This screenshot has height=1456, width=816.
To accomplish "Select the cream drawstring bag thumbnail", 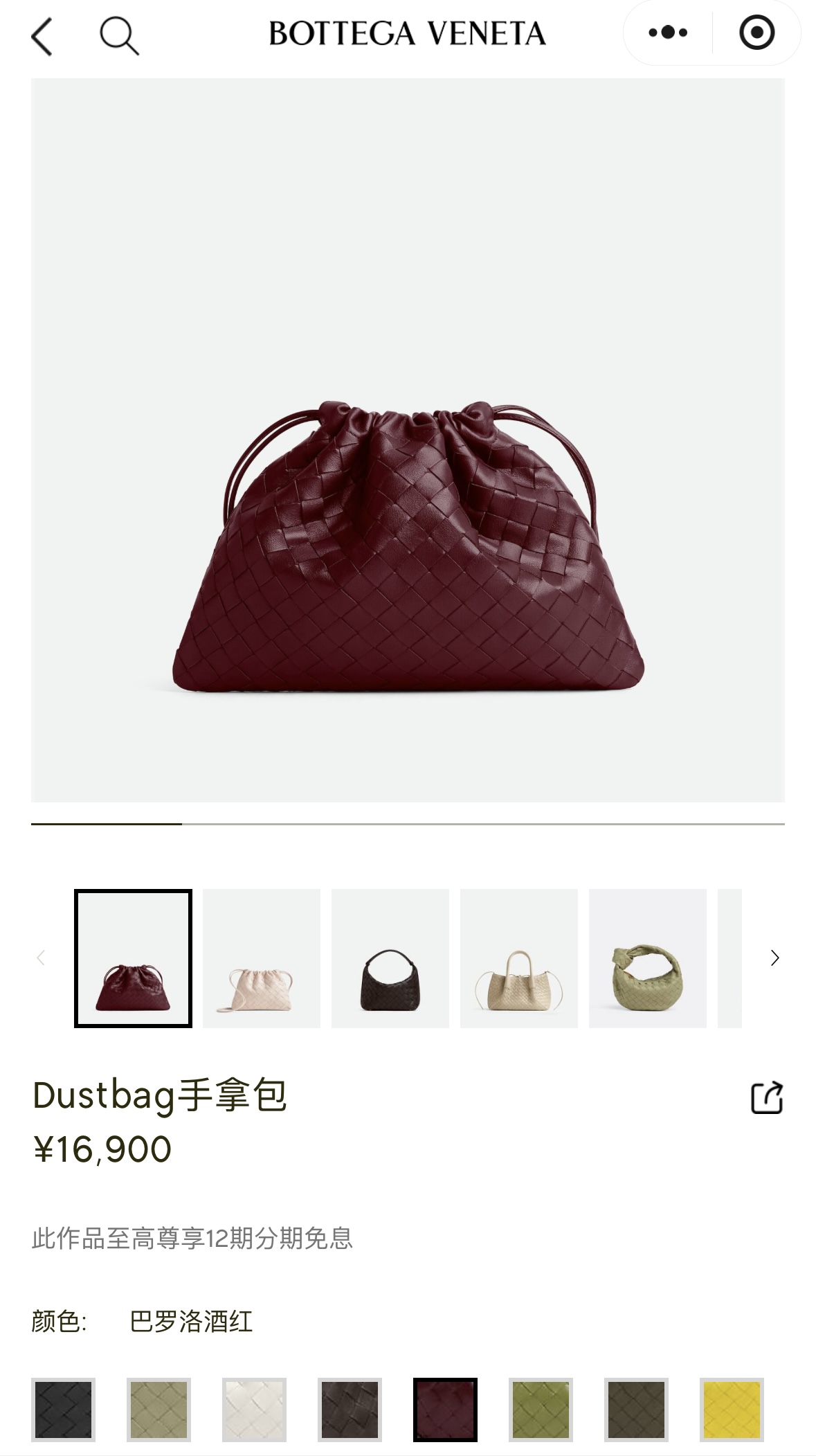I will click(x=262, y=958).
